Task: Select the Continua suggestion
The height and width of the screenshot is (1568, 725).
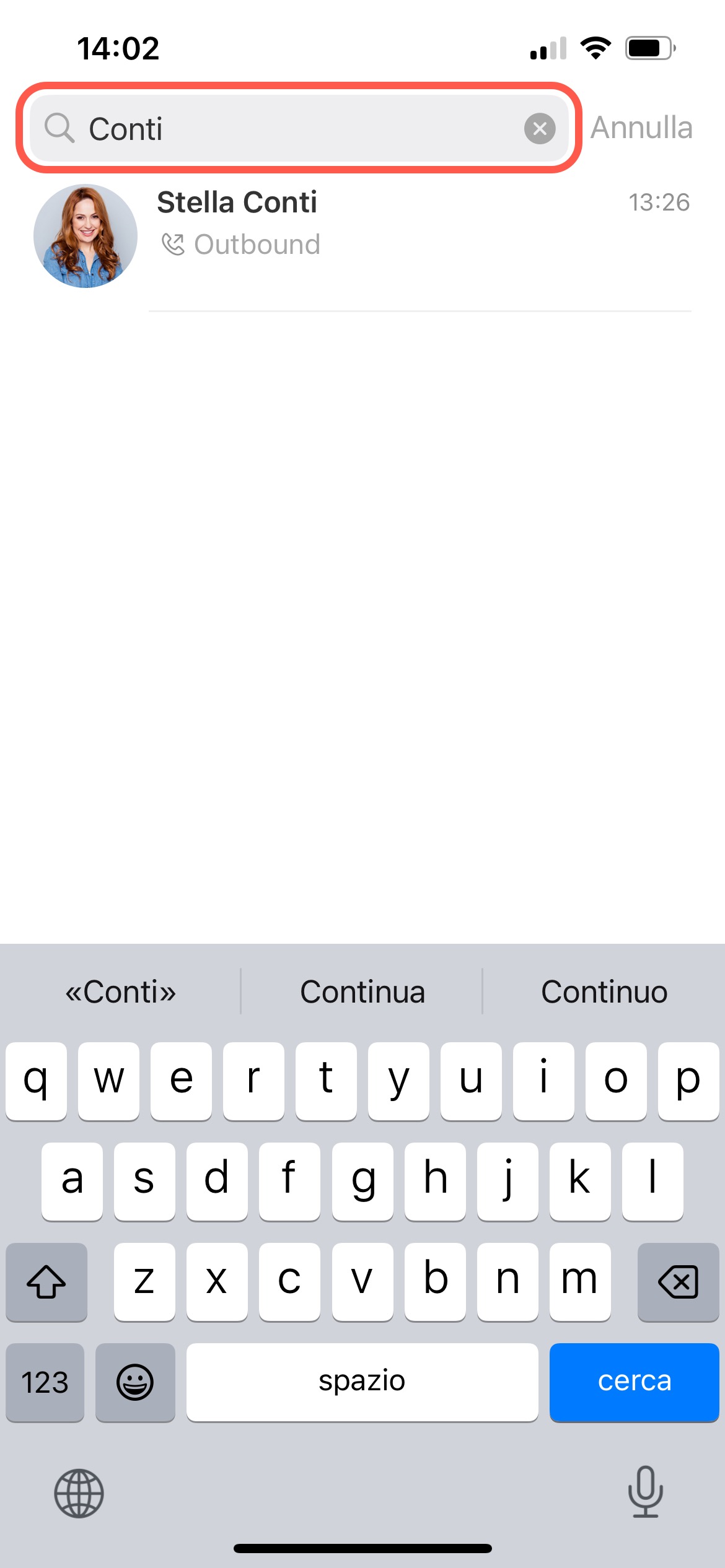Action: click(362, 992)
